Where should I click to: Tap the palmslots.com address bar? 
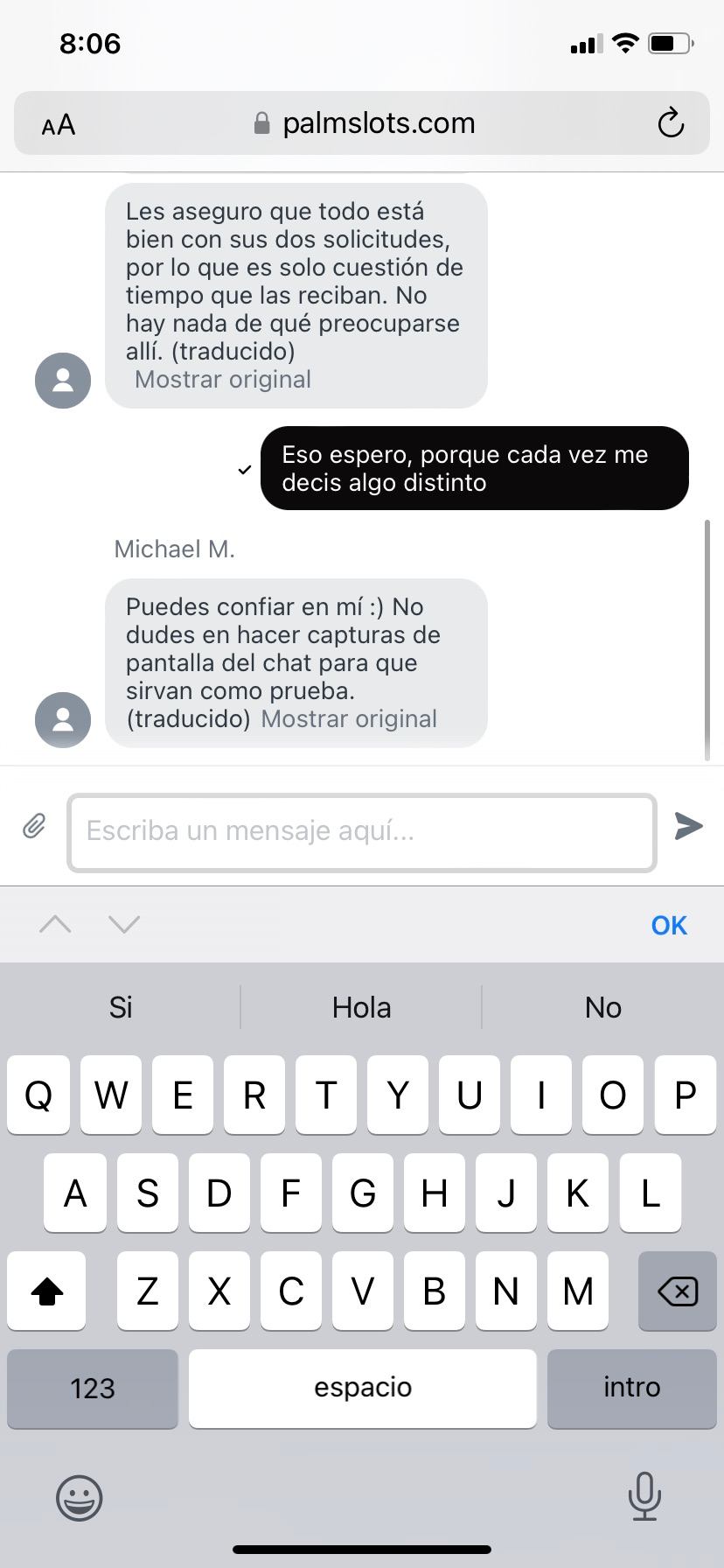[367, 123]
